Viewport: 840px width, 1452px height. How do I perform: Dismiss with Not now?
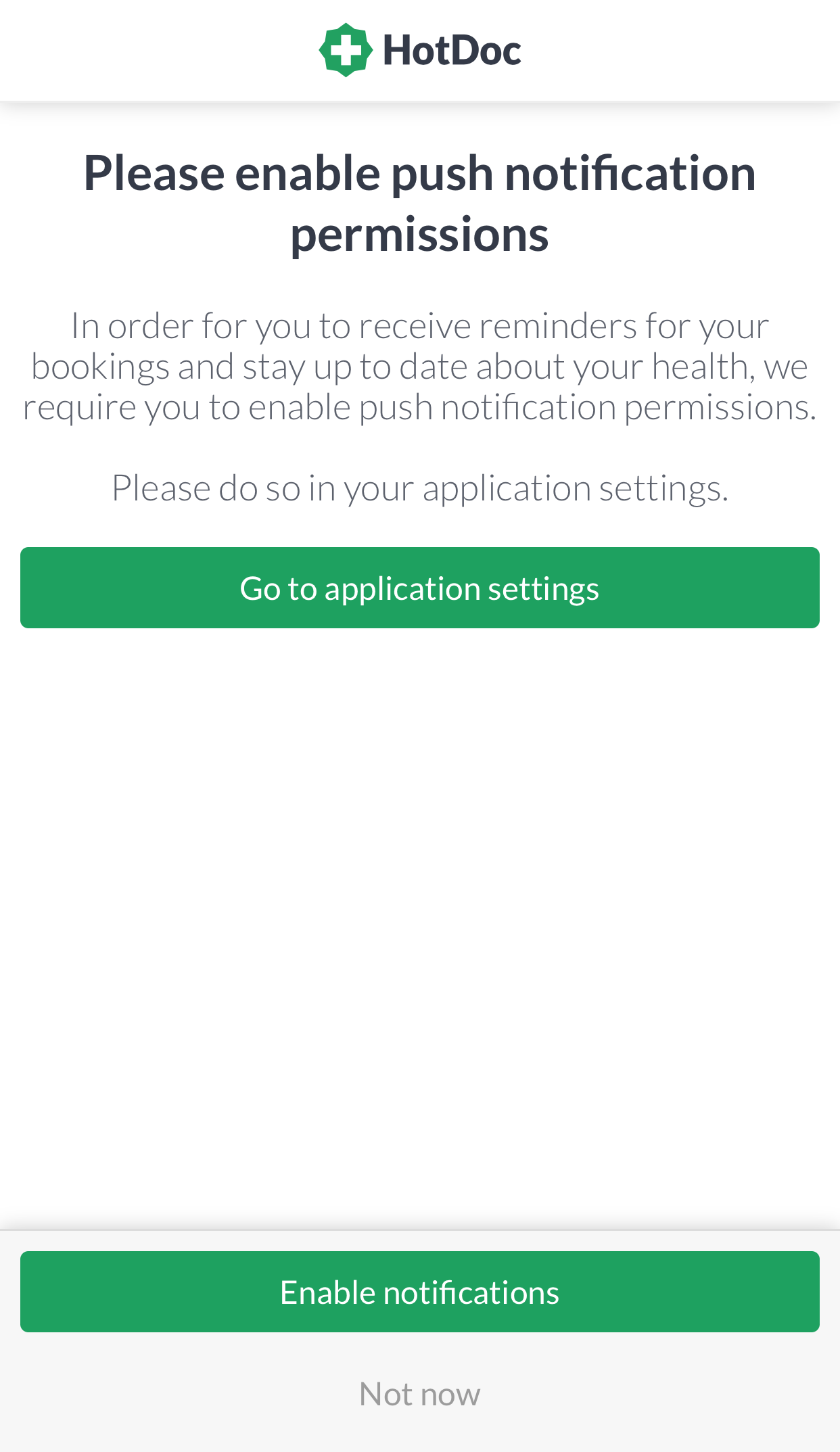pos(419,1394)
